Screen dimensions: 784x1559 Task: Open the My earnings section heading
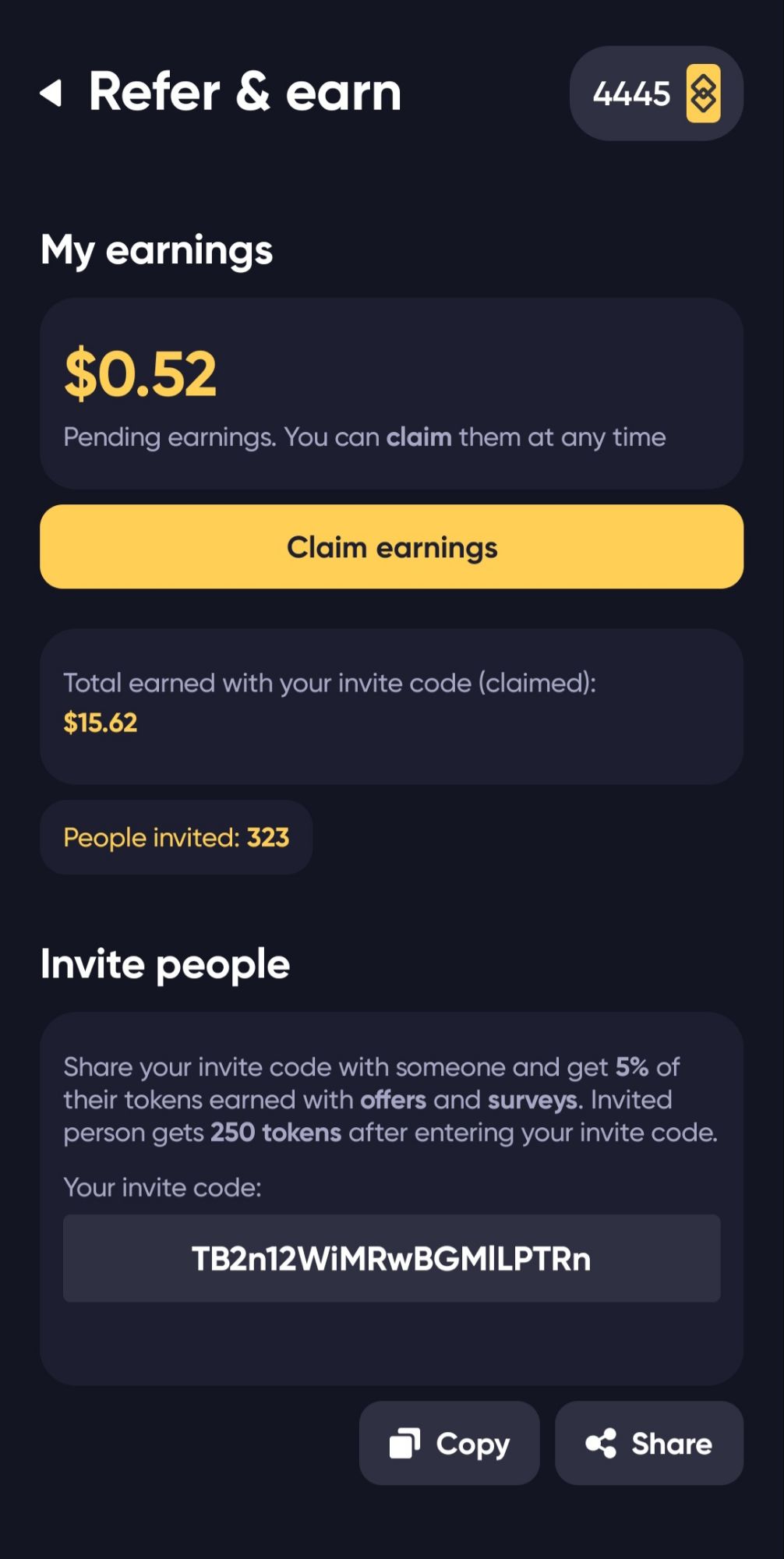(x=157, y=249)
